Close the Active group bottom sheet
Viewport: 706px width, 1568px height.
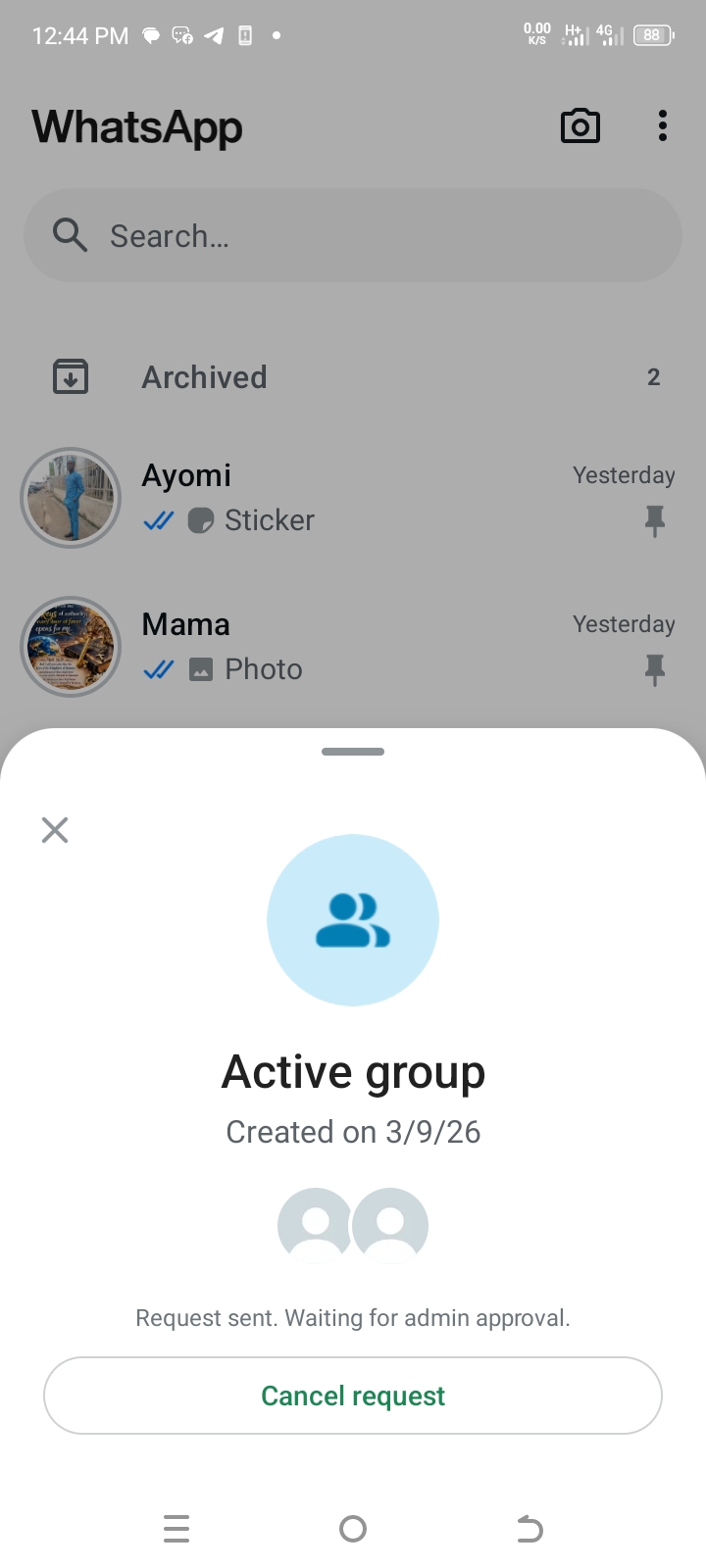coord(55,830)
